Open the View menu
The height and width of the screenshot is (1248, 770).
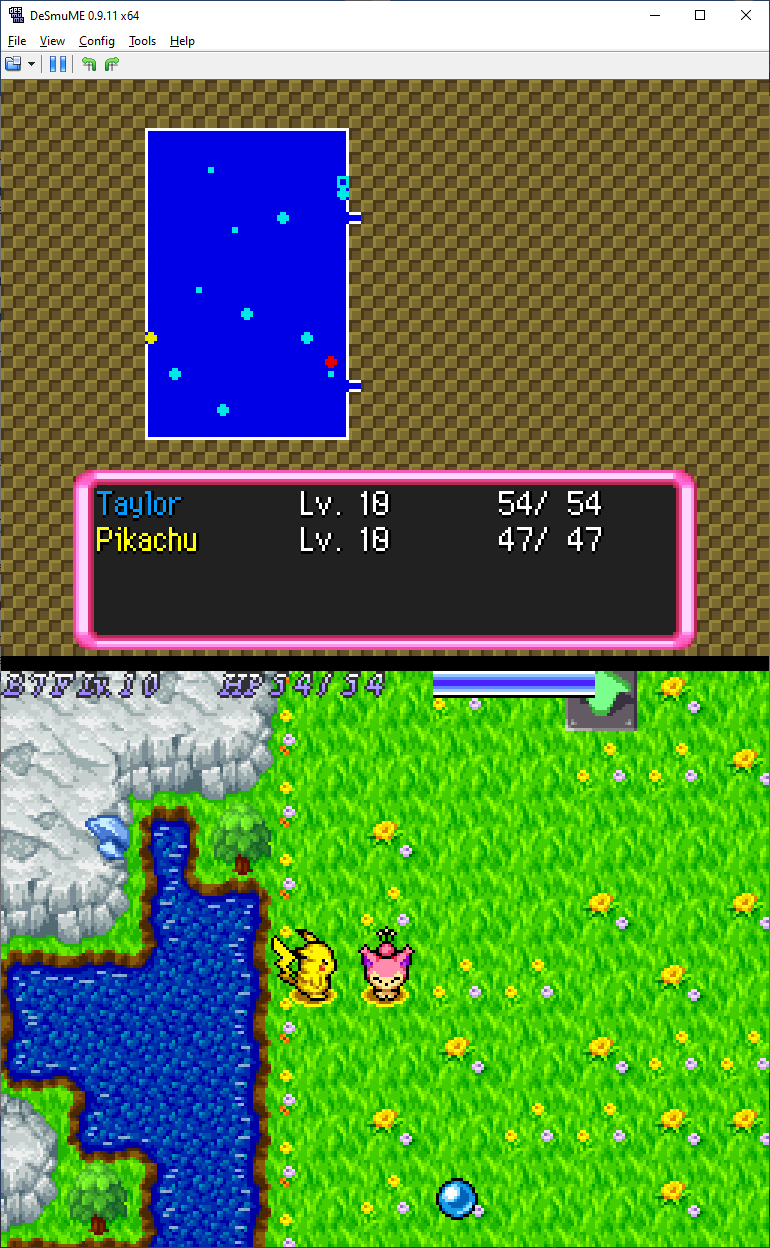(52, 41)
